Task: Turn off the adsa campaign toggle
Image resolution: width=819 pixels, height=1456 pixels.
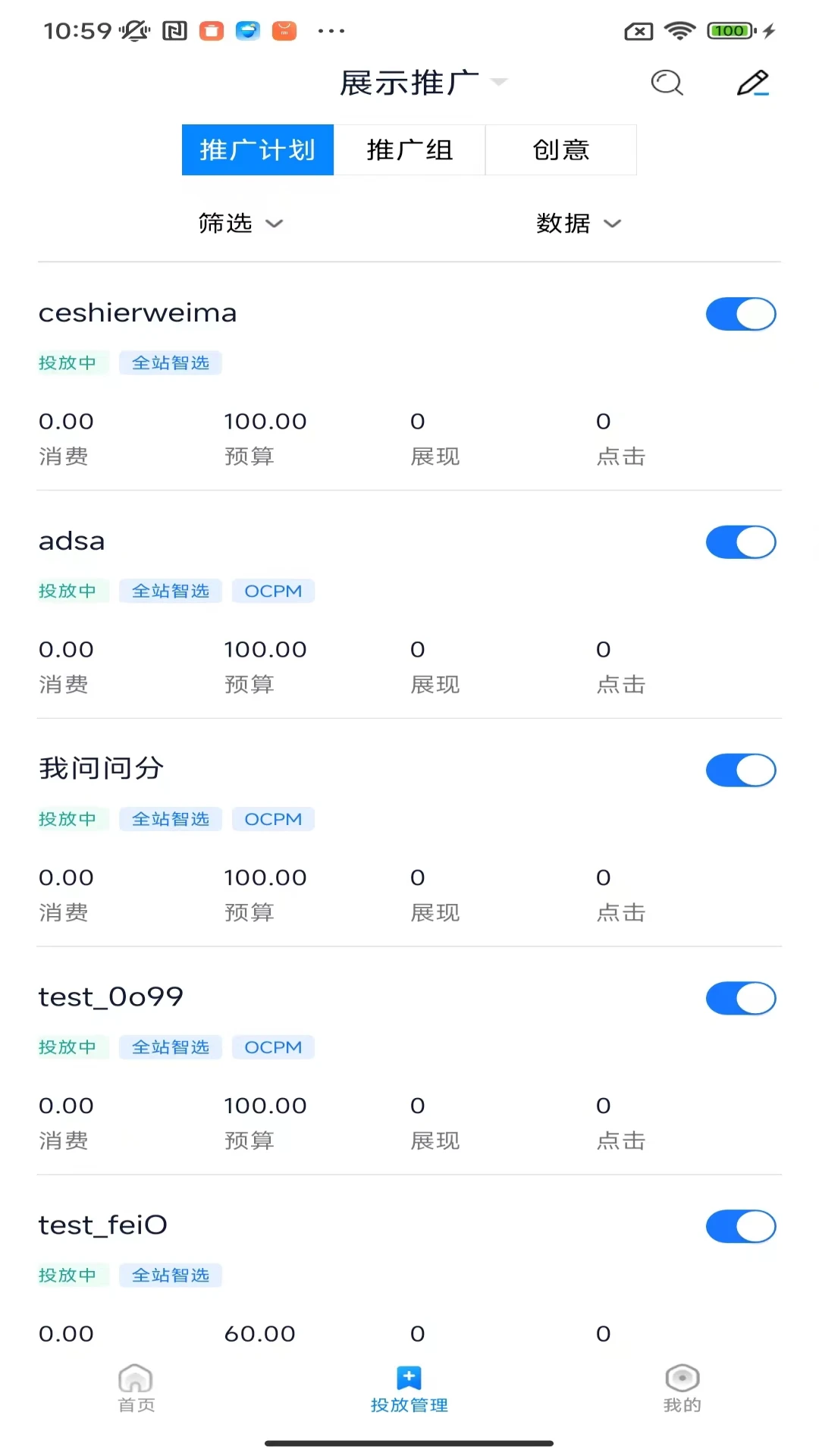Action: pyautogui.click(x=741, y=542)
